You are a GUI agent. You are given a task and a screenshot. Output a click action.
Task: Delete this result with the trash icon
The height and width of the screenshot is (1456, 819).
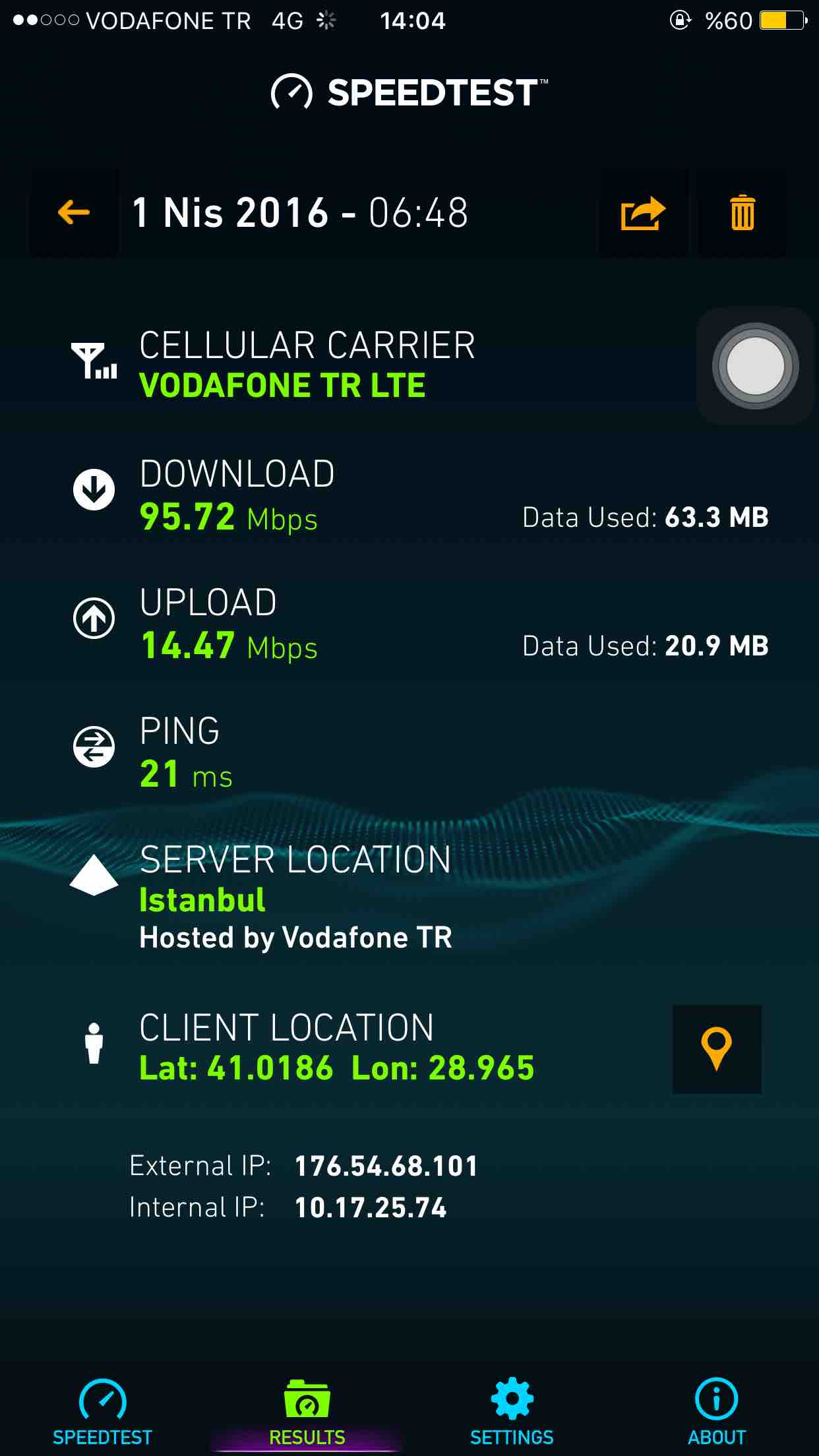coord(743,213)
